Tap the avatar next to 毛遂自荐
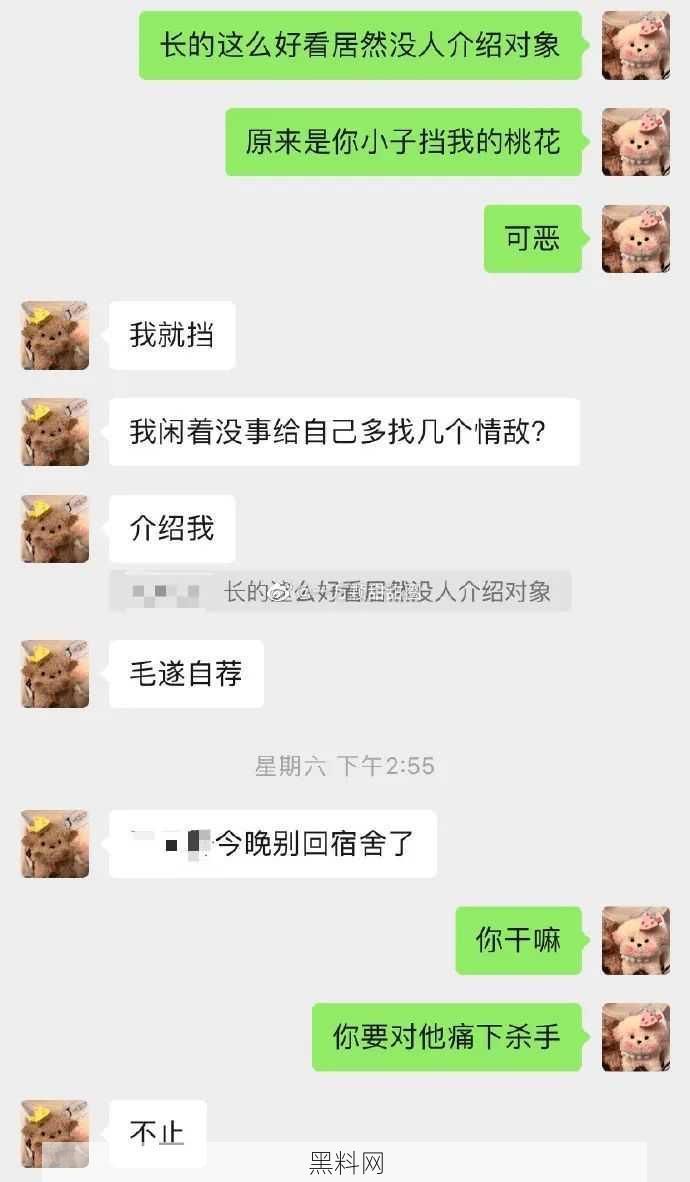This screenshot has width=690, height=1182. (55, 674)
